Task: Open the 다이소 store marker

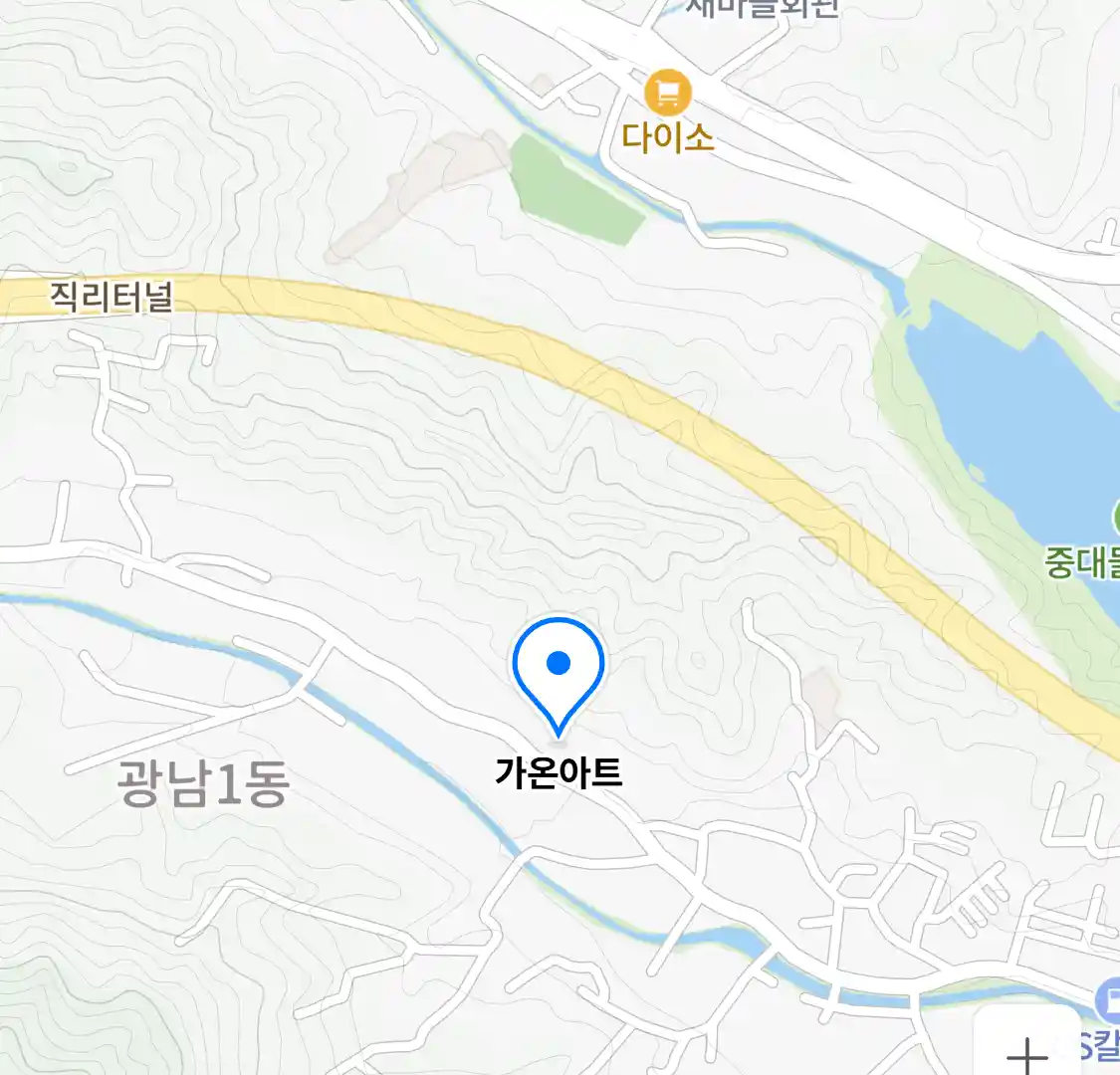Action: 667,96
